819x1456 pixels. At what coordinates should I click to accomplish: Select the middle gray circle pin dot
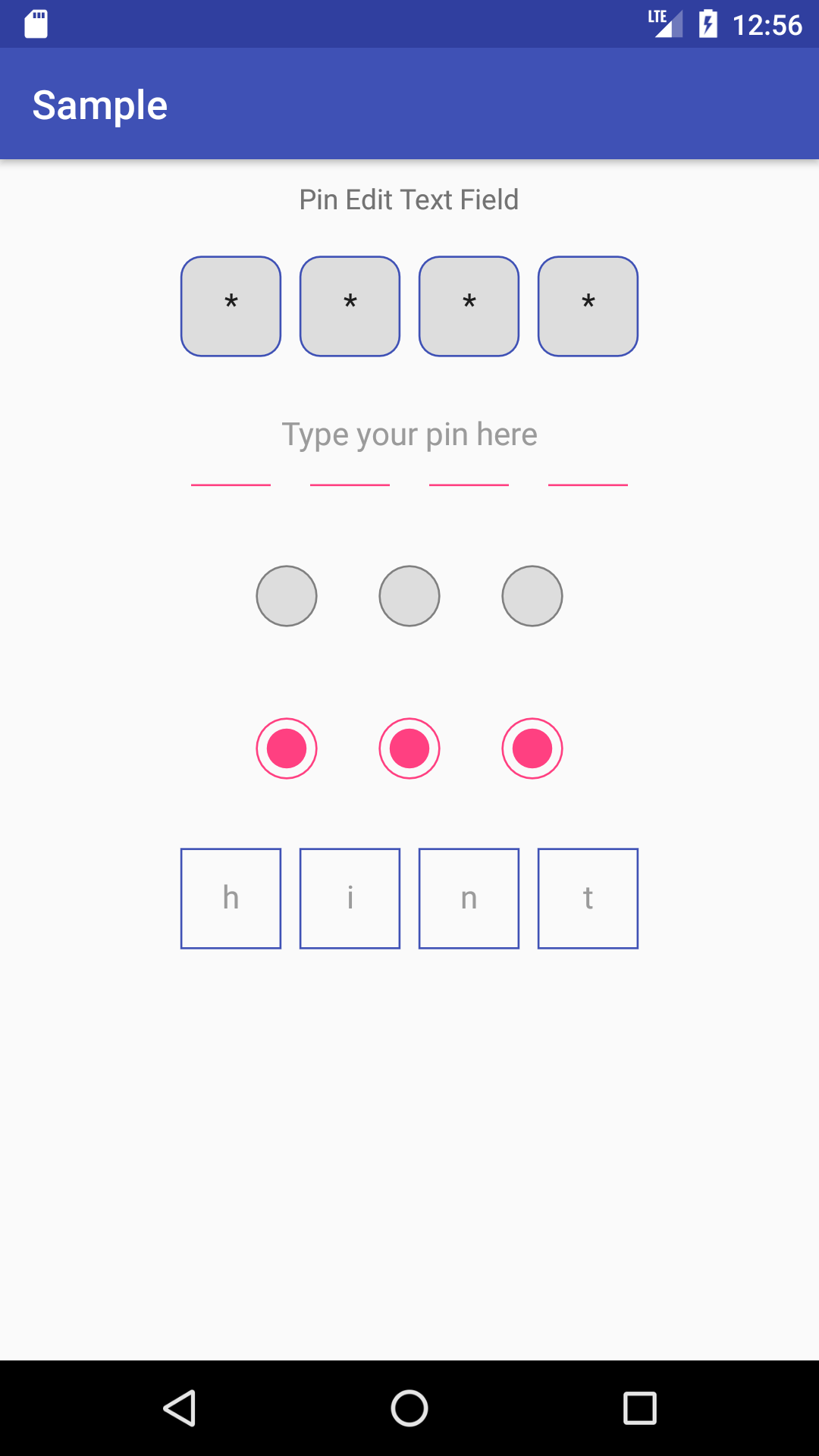coord(409,595)
